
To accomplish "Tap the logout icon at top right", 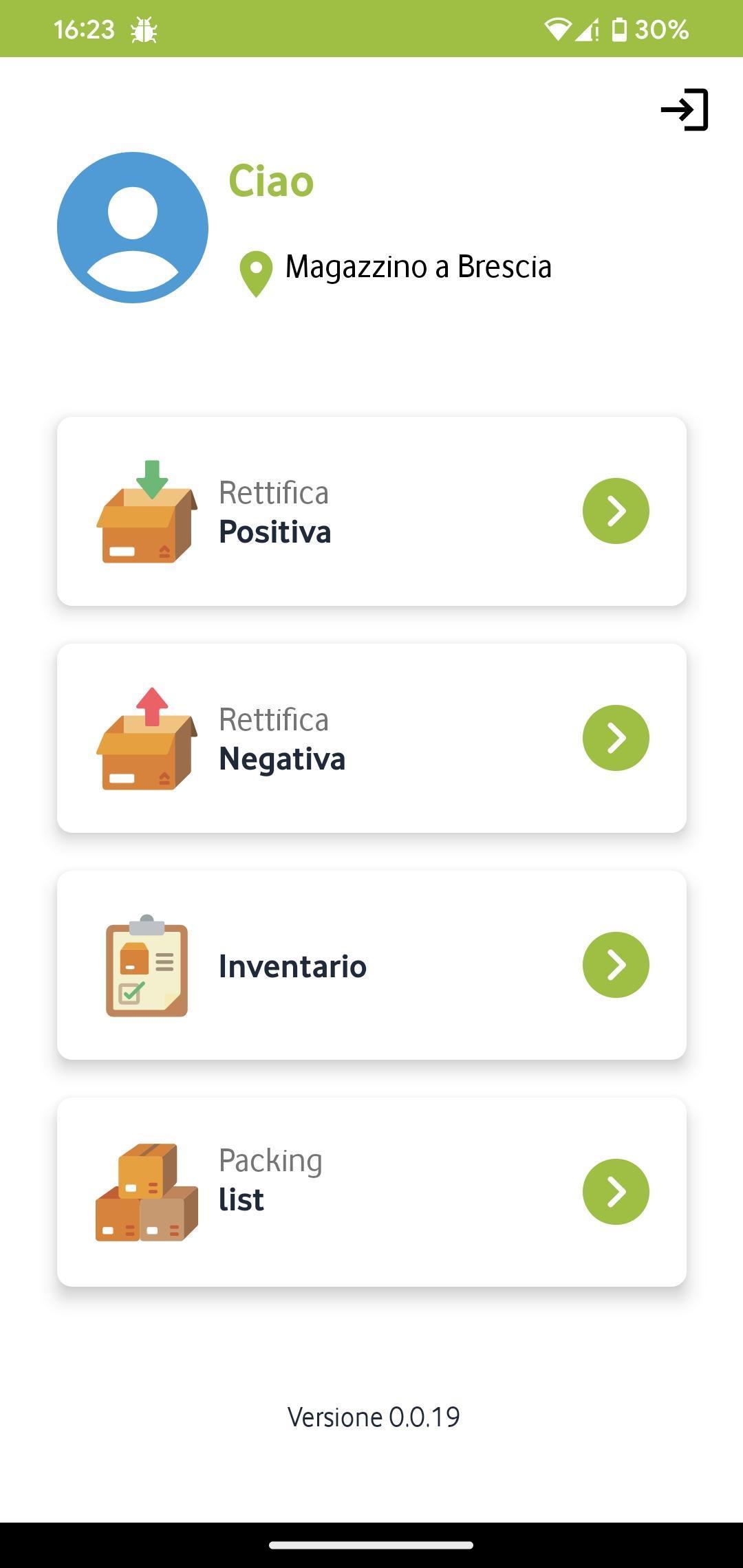I will click(685, 109).
